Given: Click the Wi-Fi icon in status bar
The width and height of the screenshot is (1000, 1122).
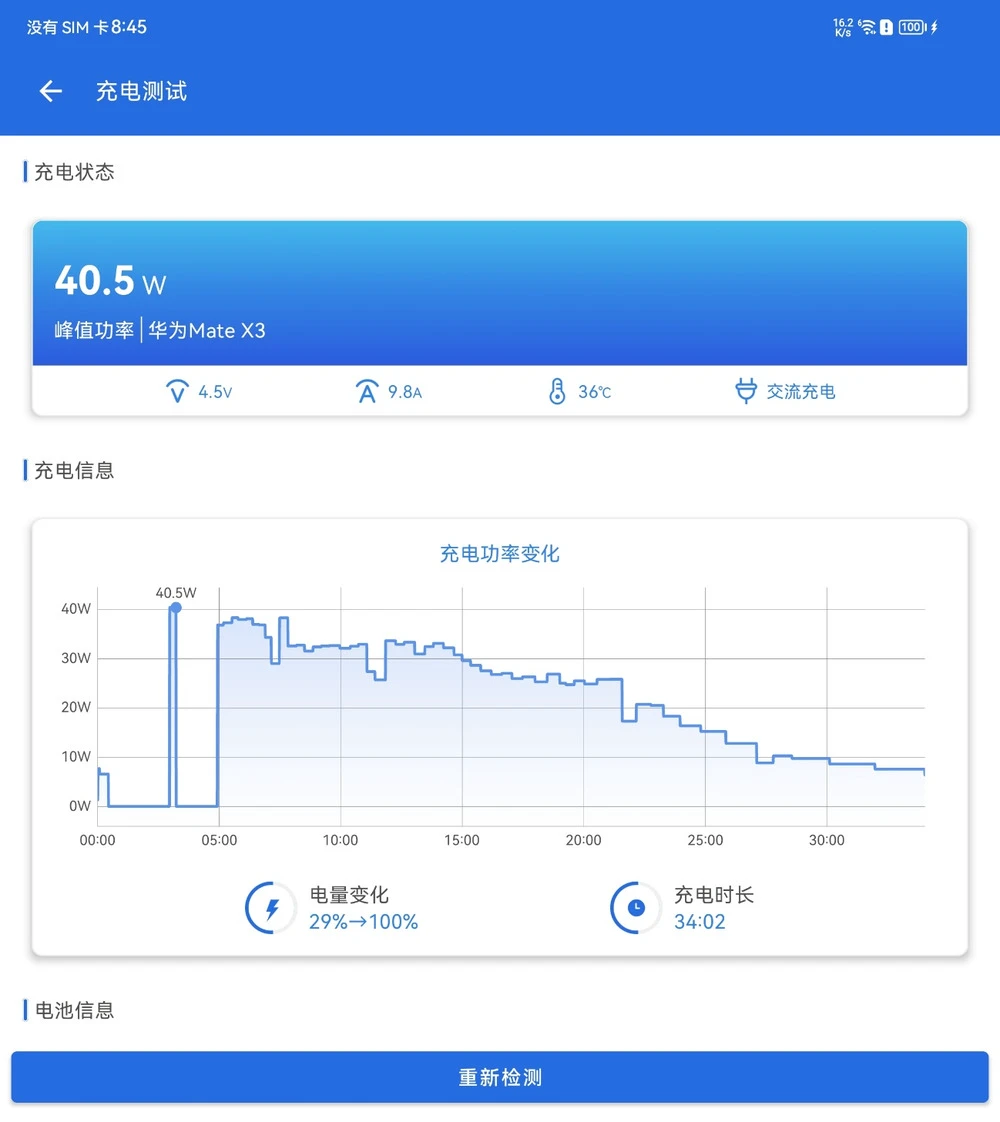Looking at the screenshot, I should point(870,27).
